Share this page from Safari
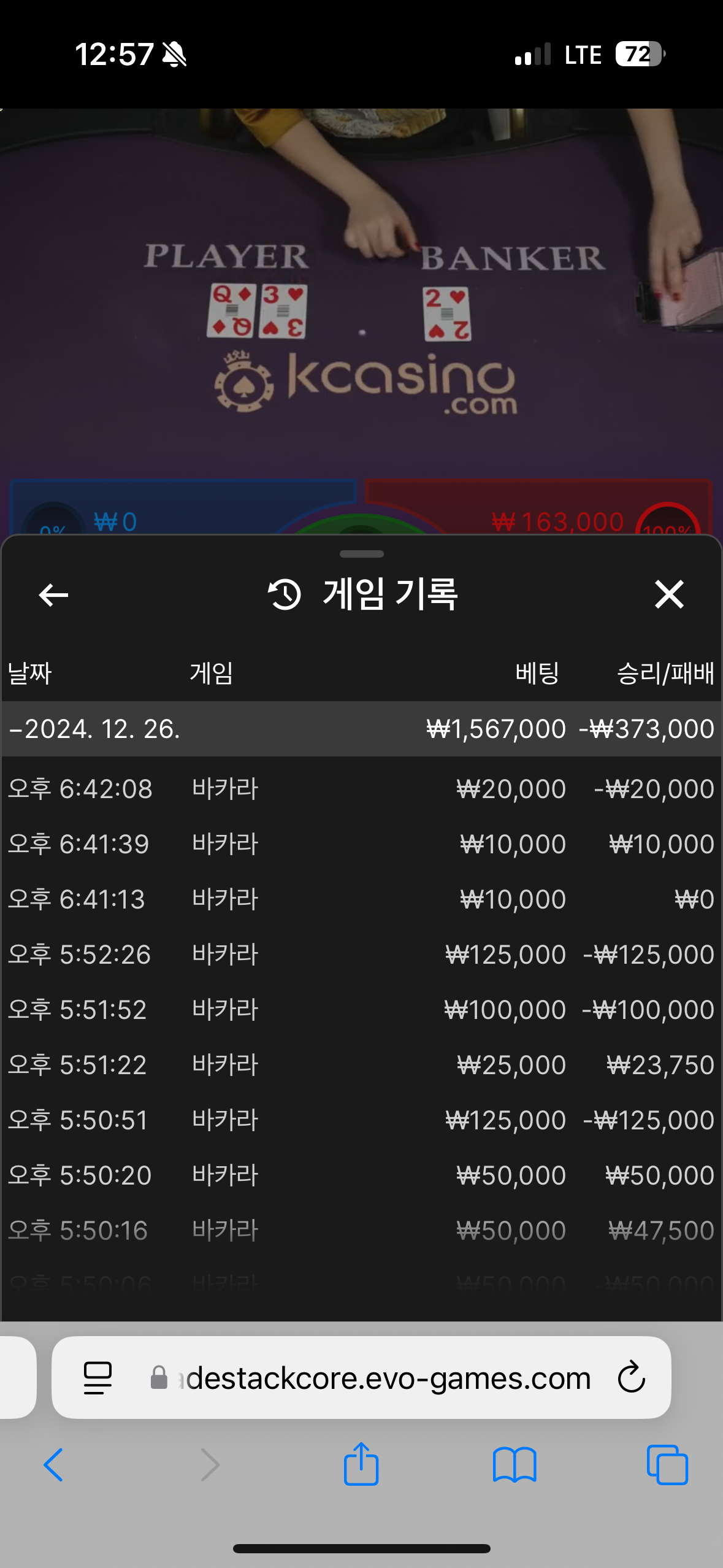Screen dimensions: 723x1568 point(361,1464)
